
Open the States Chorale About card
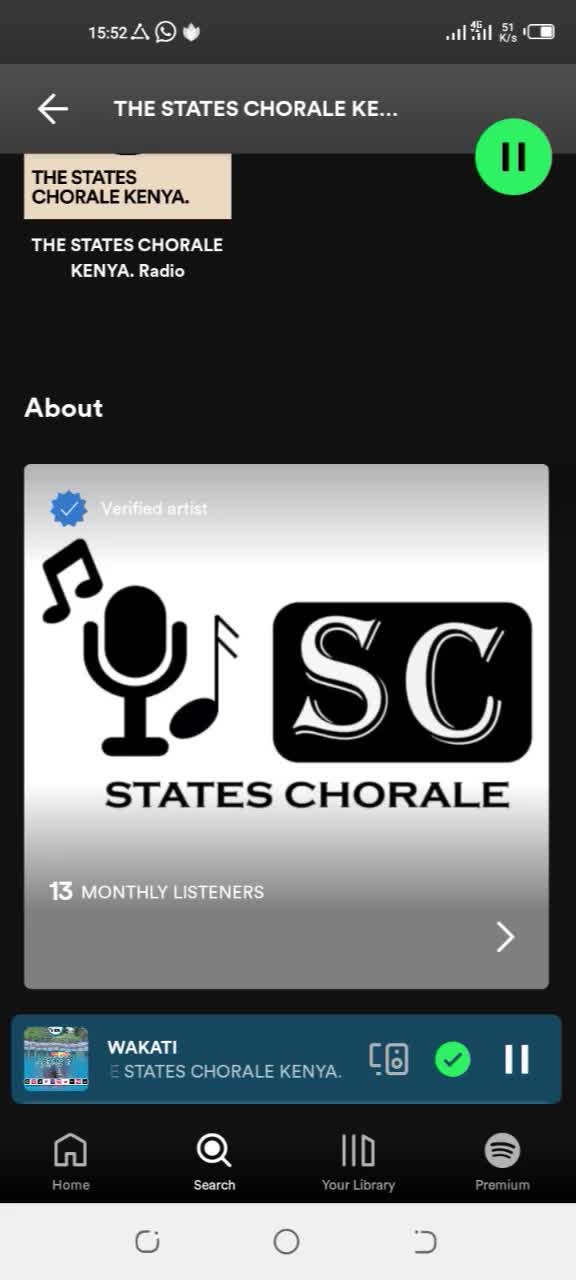[286, 726]
